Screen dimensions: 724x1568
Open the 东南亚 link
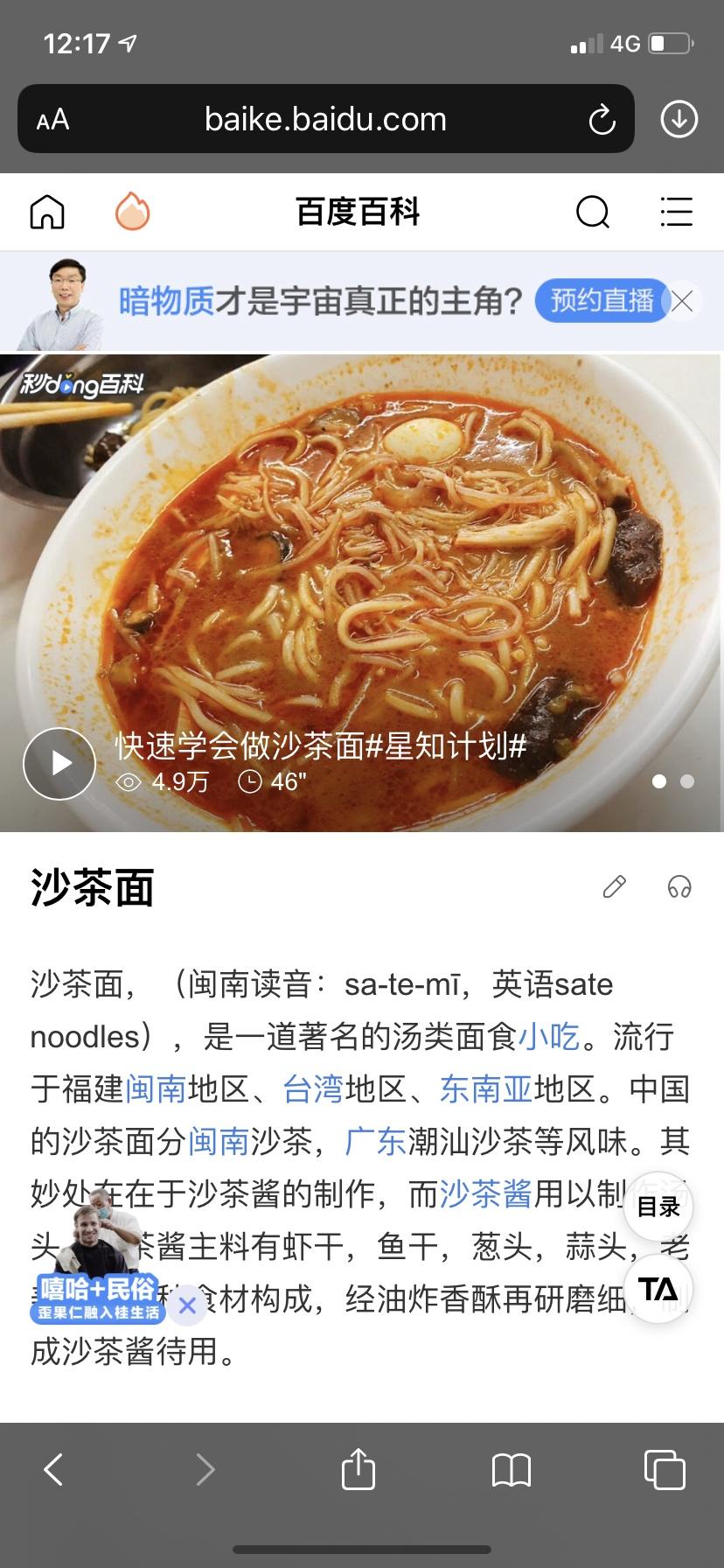[486, 1089]
